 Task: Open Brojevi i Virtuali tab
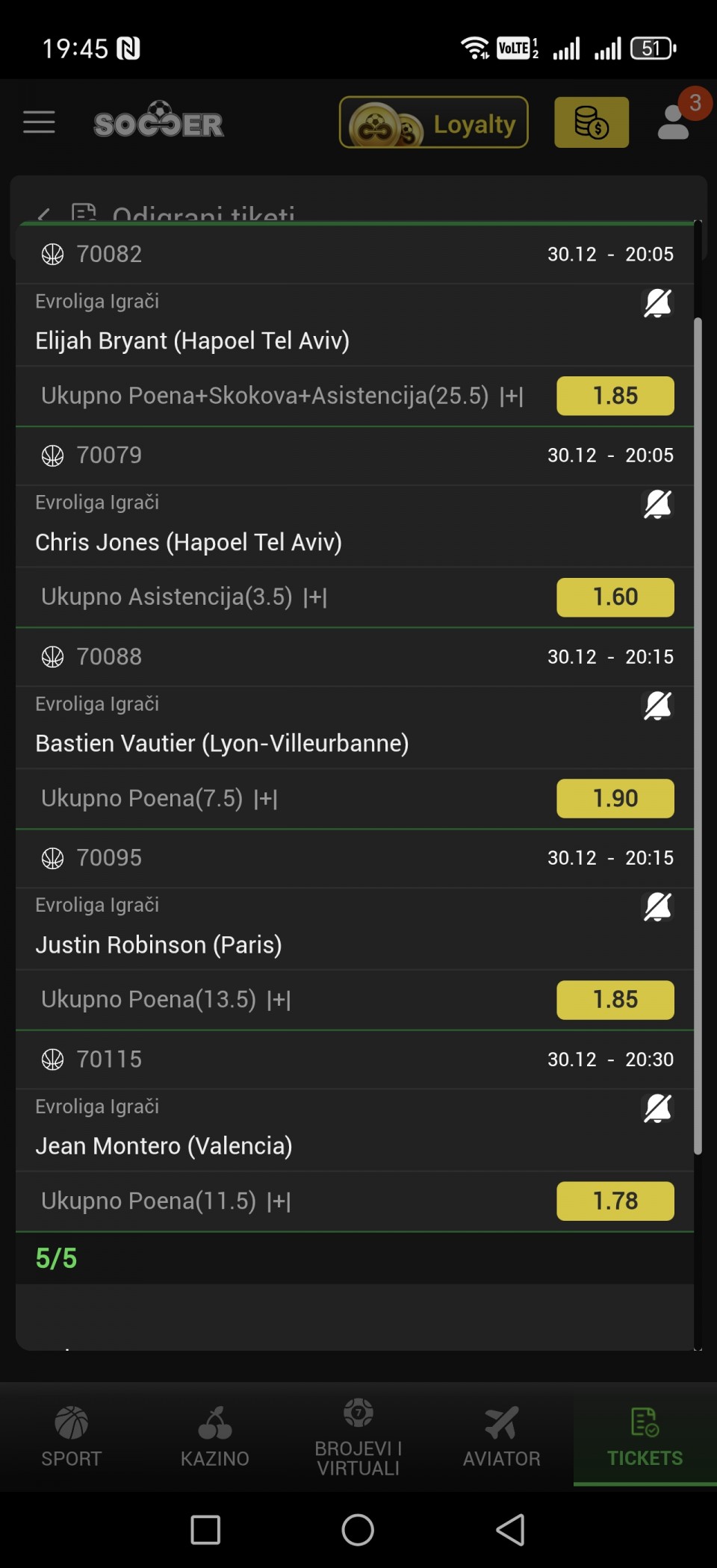(358, 1437)
